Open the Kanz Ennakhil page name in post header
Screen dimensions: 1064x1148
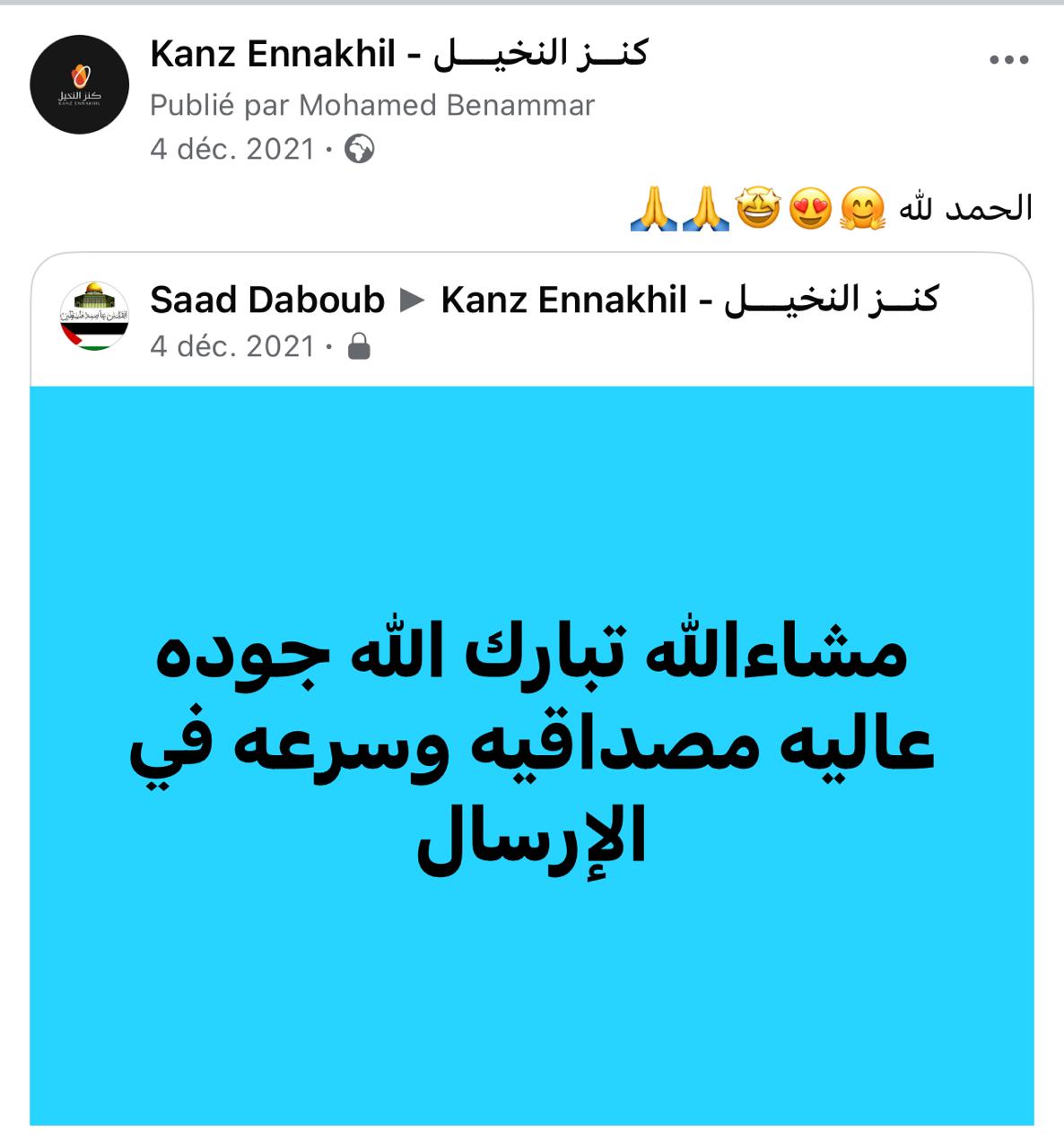[x=398, y=54]
